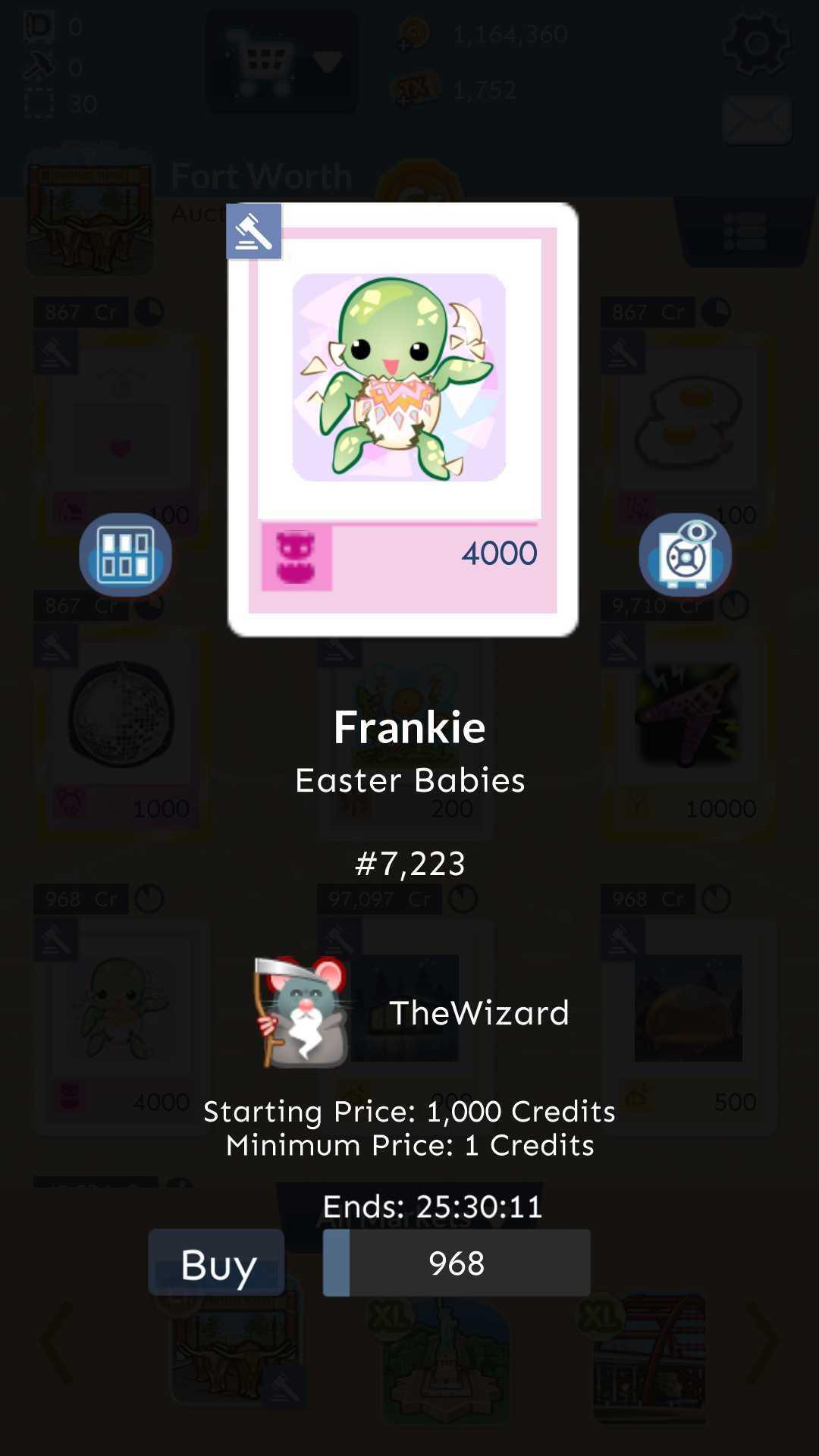Open the vault view icon
The width and height of the screenshot is (819, 1456).
685,554
